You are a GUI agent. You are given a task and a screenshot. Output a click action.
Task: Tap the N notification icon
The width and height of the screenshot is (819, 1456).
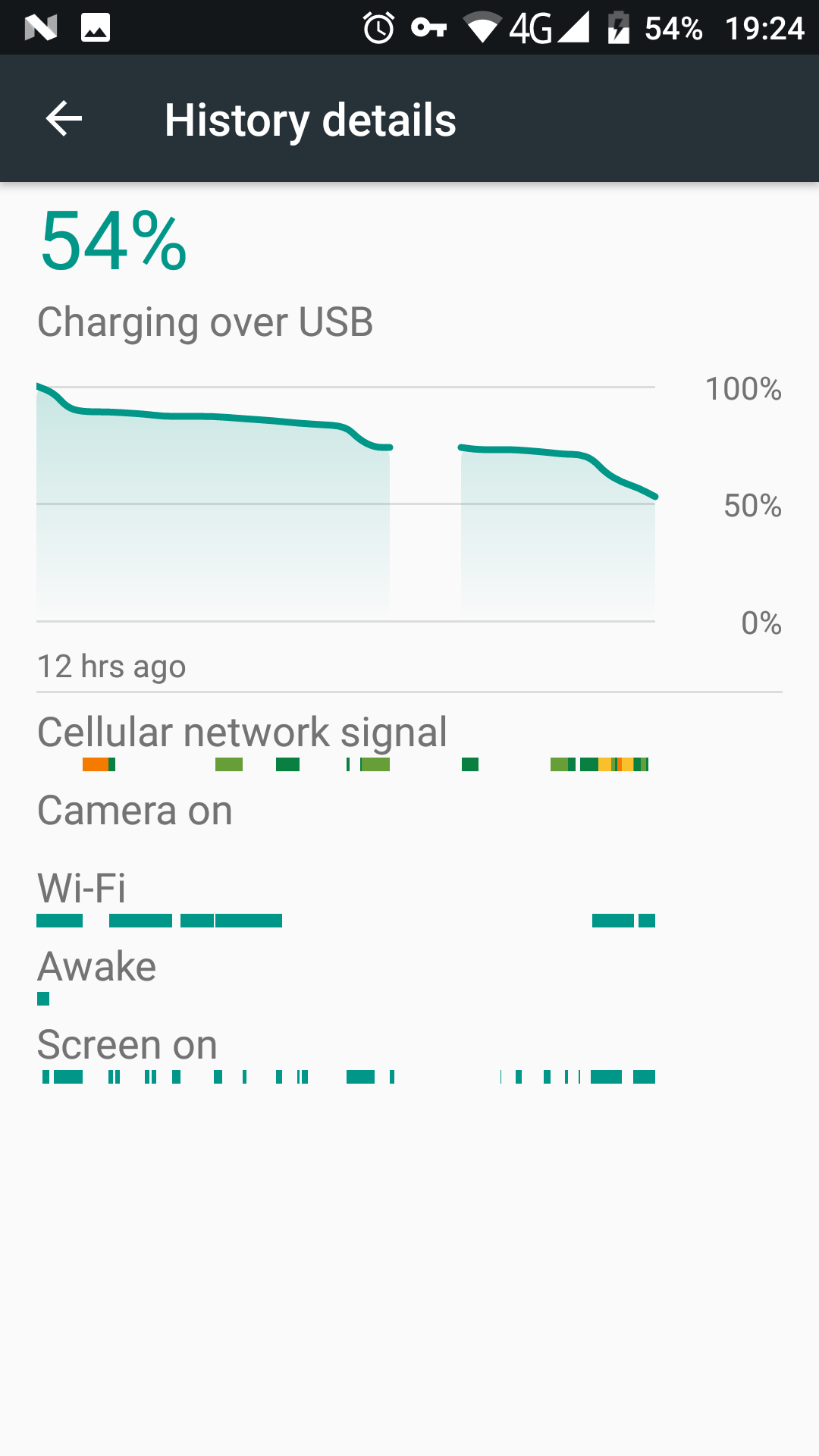38,27
